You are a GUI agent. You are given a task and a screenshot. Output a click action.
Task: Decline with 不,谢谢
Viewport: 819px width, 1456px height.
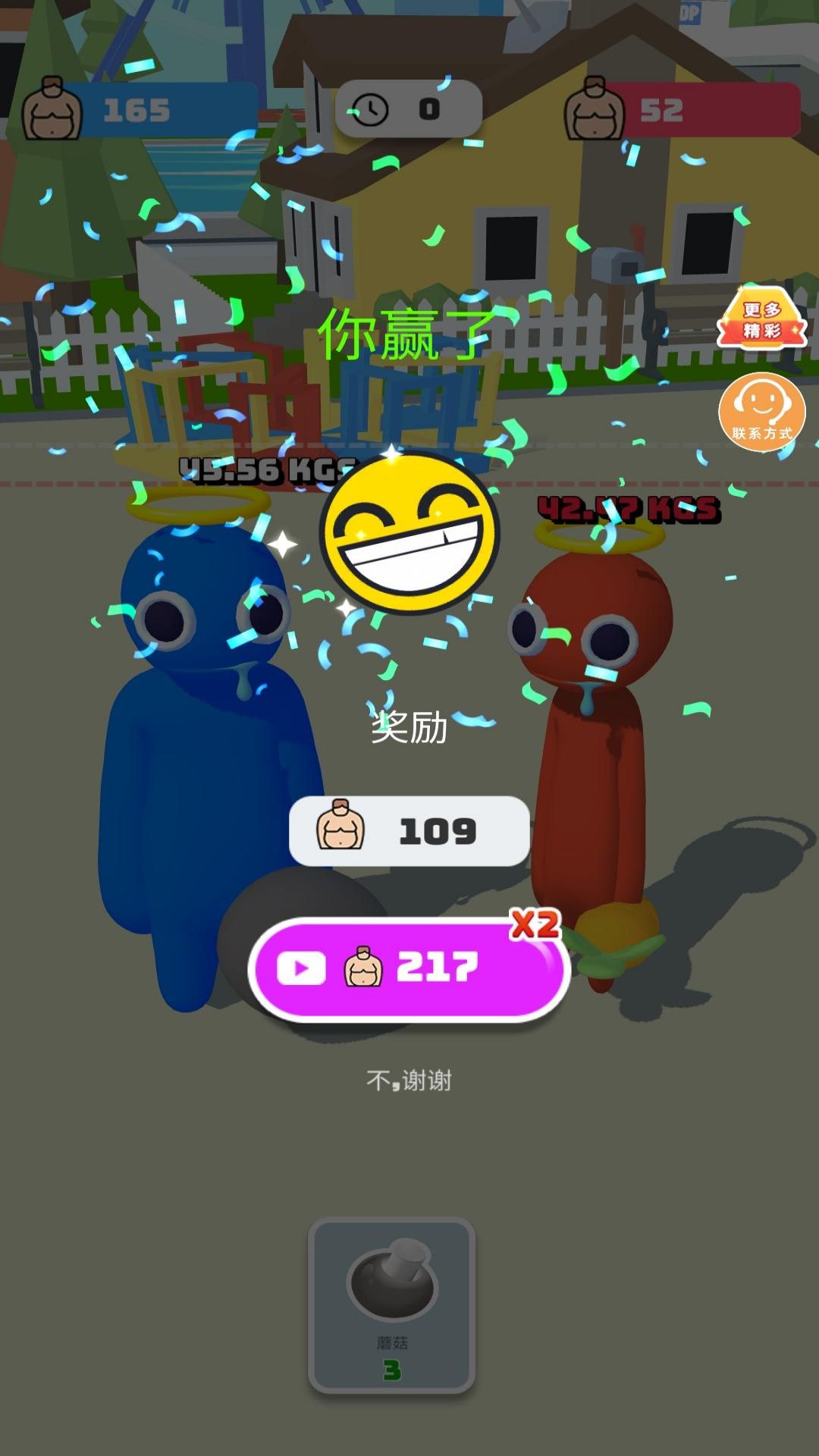pos(409,1080)
